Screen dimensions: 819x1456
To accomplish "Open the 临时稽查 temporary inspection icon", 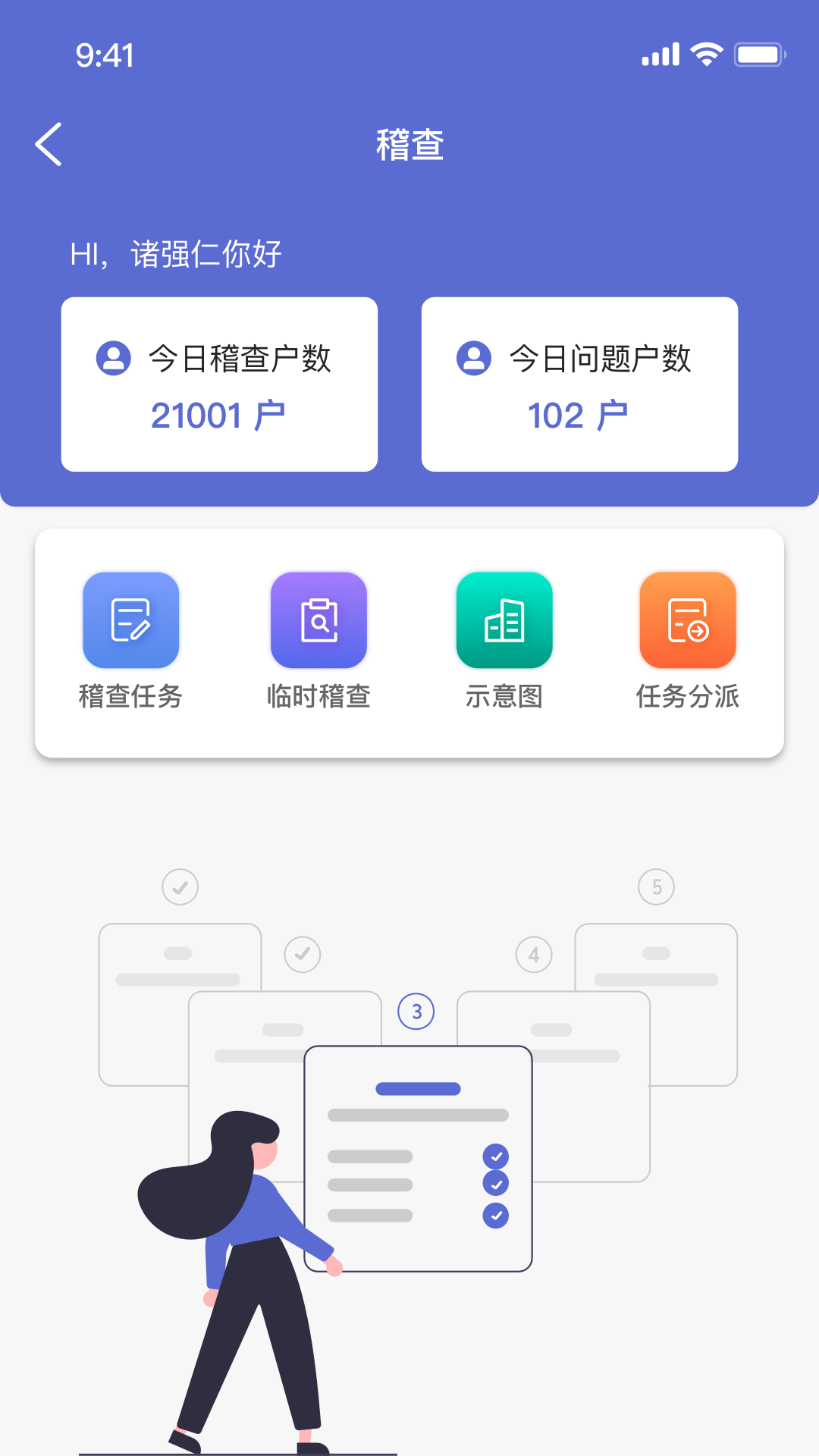I will coord(317,620).
